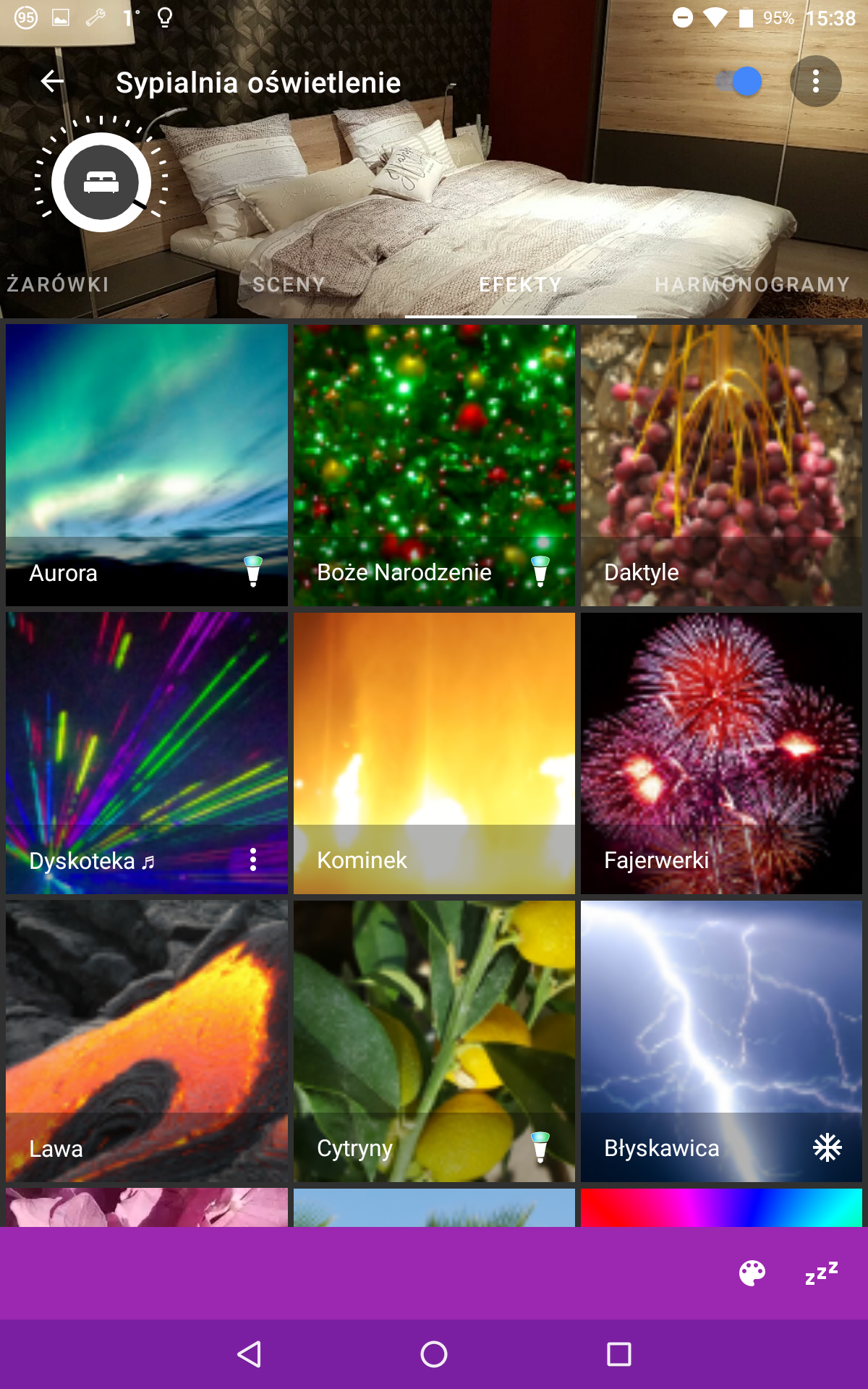Open the color palette icon
The width and height of the screenshot is (868, 1389).
coord(752,1273)
